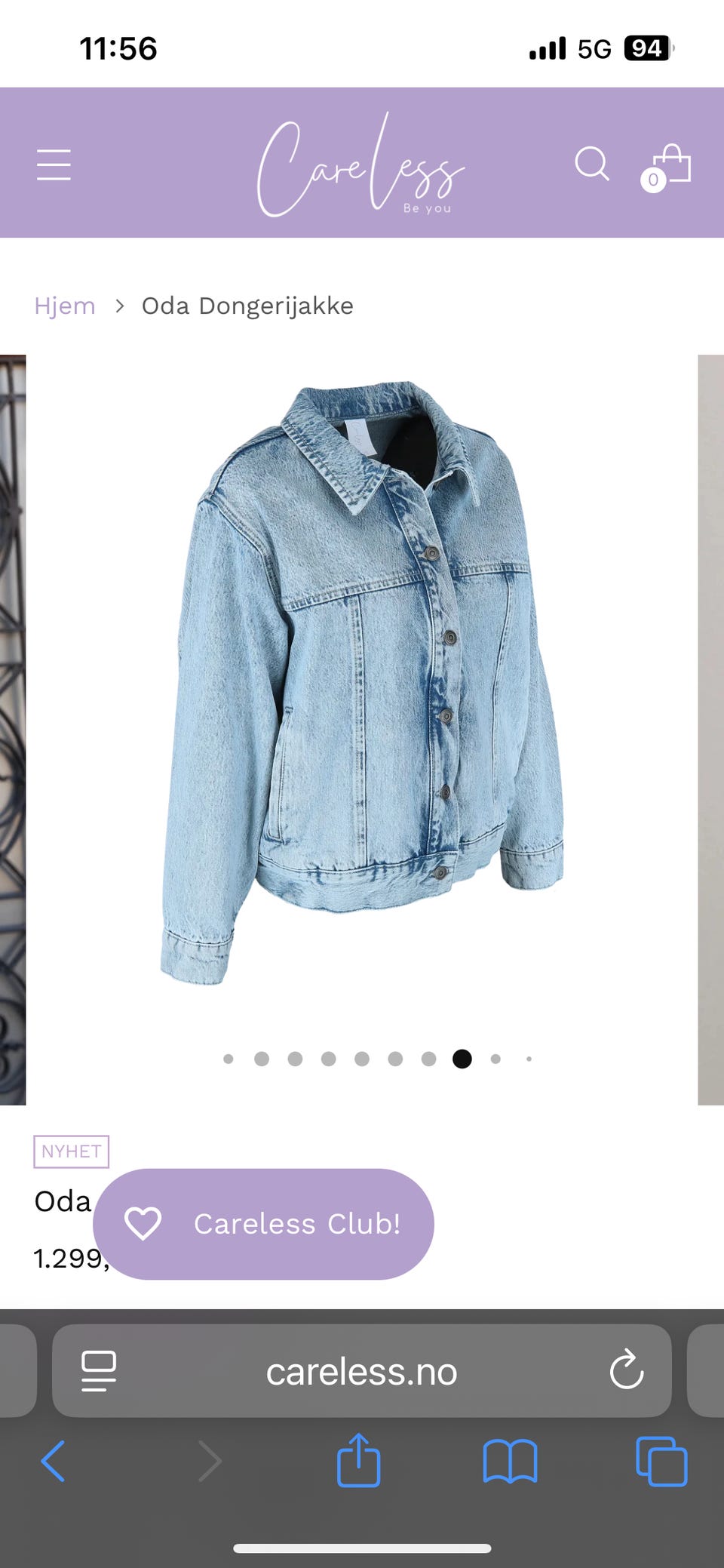Follow the Hjem breadcrumb link

pyautogui.click(x=65, y=306)
